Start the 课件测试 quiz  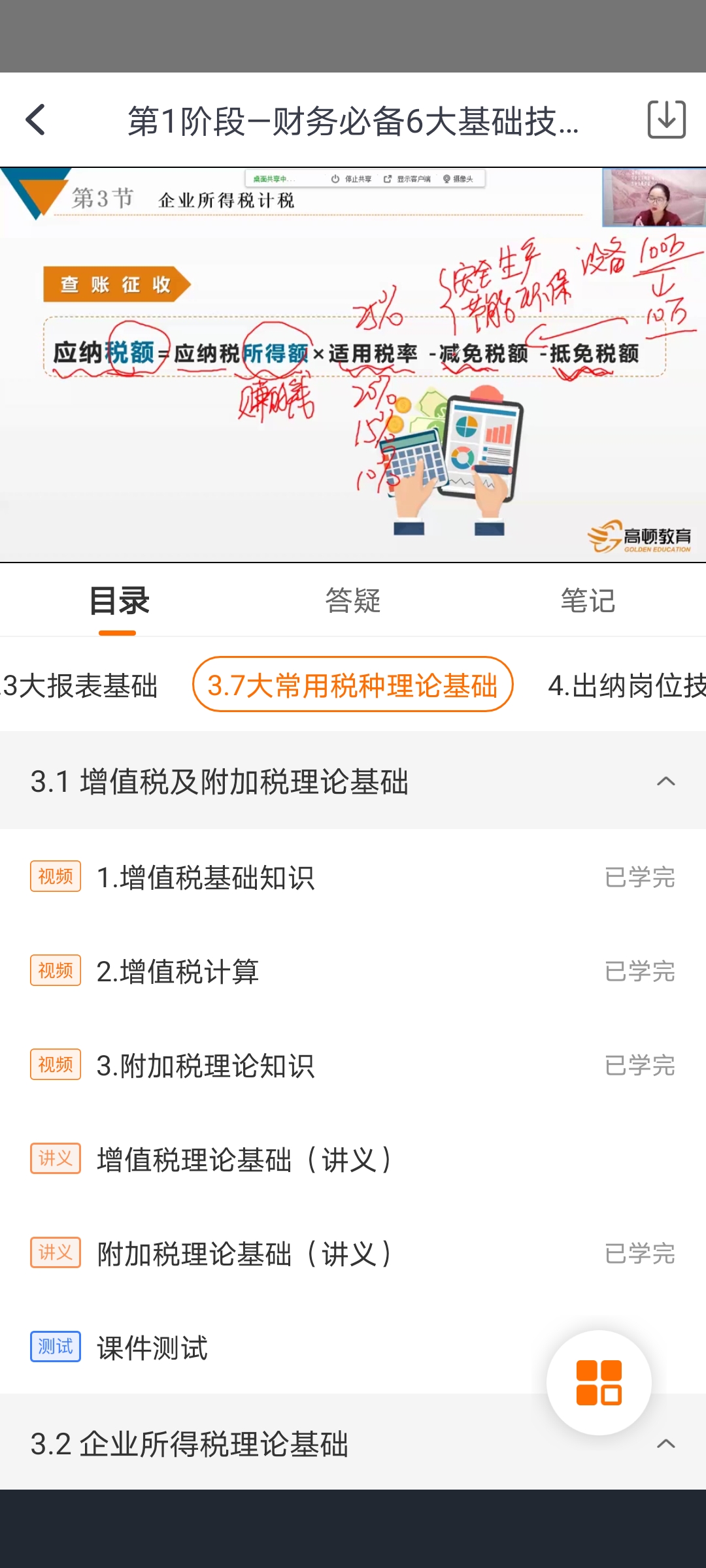coord(152,1348)
